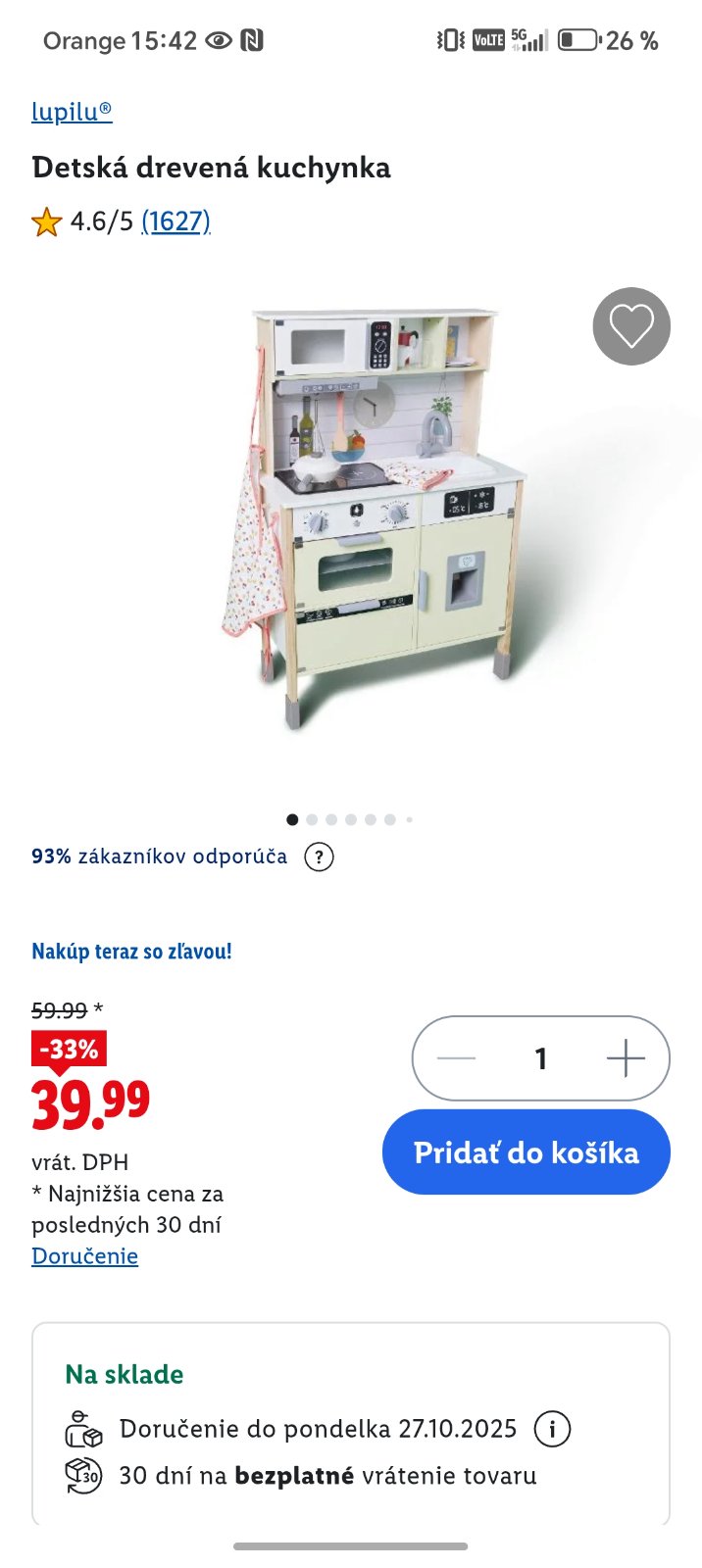Show delivery date info icon
702x1568 pixels.
pos(552,1429)
